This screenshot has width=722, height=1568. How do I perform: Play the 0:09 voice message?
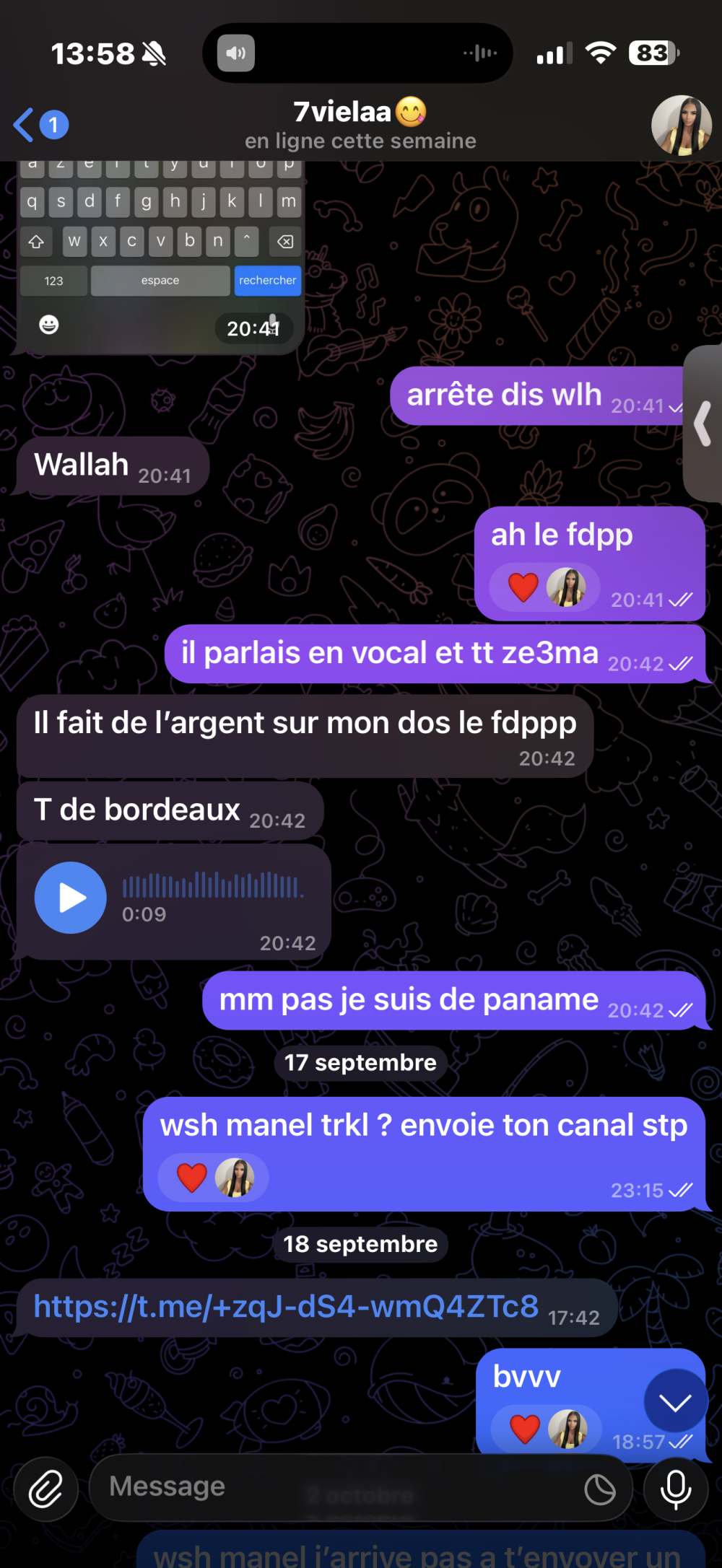click(x=71, y=898)
